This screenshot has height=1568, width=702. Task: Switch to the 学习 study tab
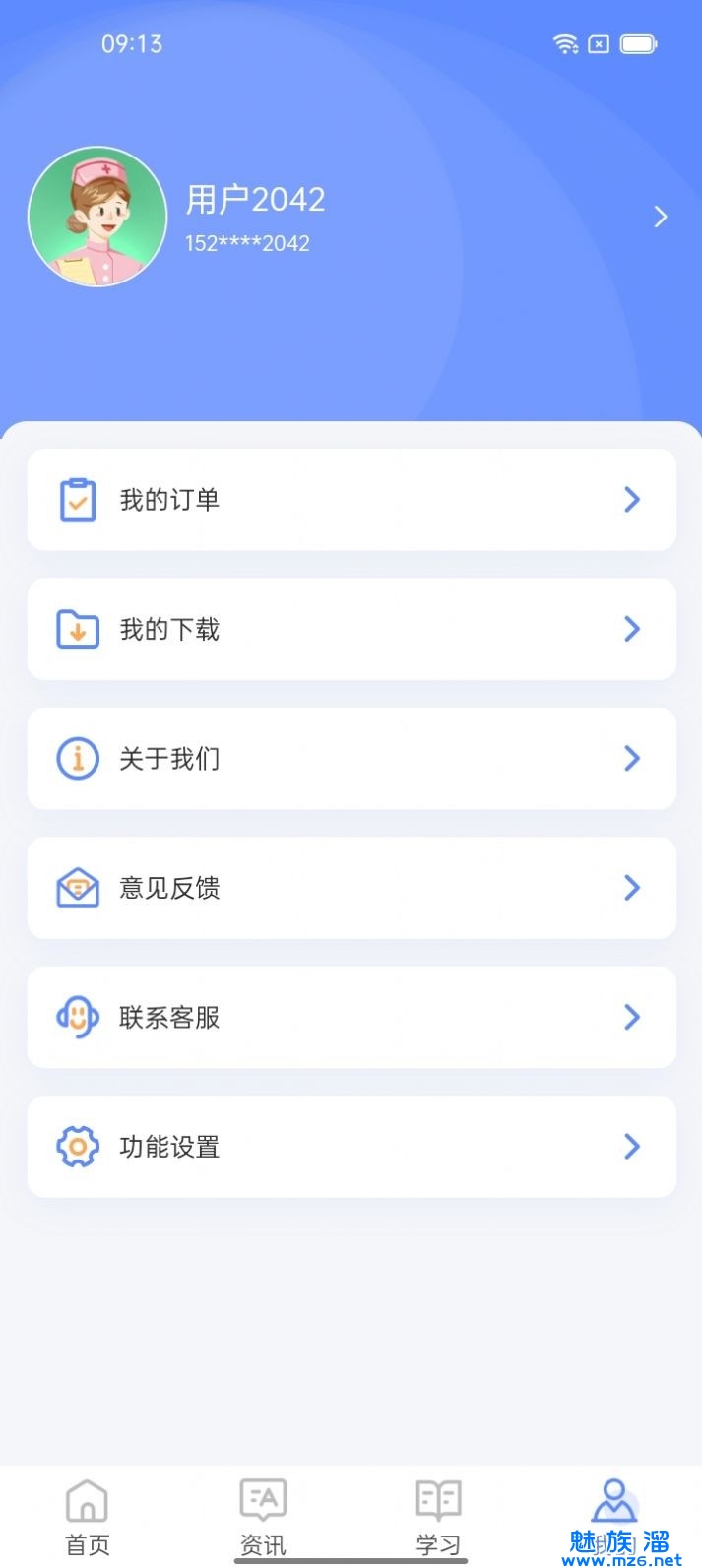click(x=438, y=1517)
